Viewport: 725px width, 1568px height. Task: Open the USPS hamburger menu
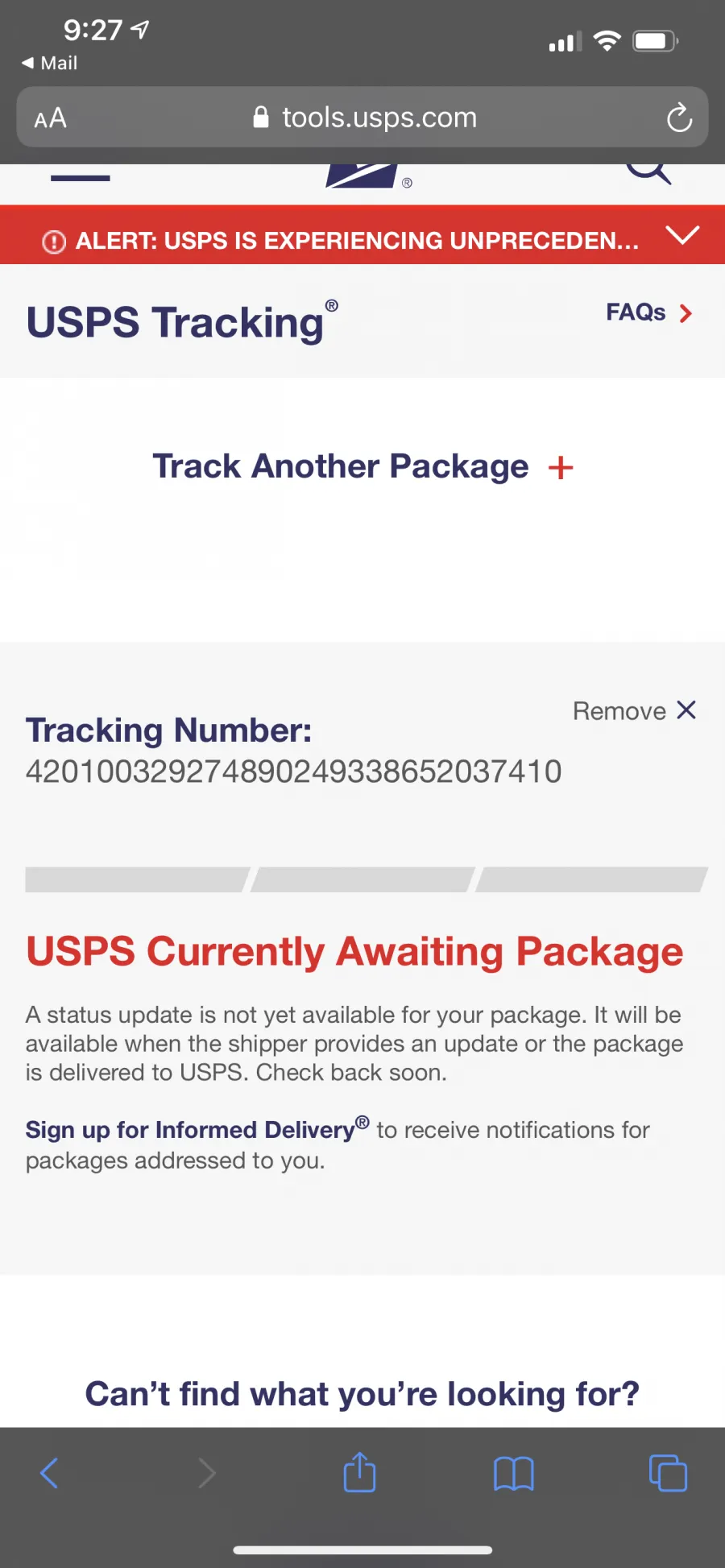tap(80, 176)
